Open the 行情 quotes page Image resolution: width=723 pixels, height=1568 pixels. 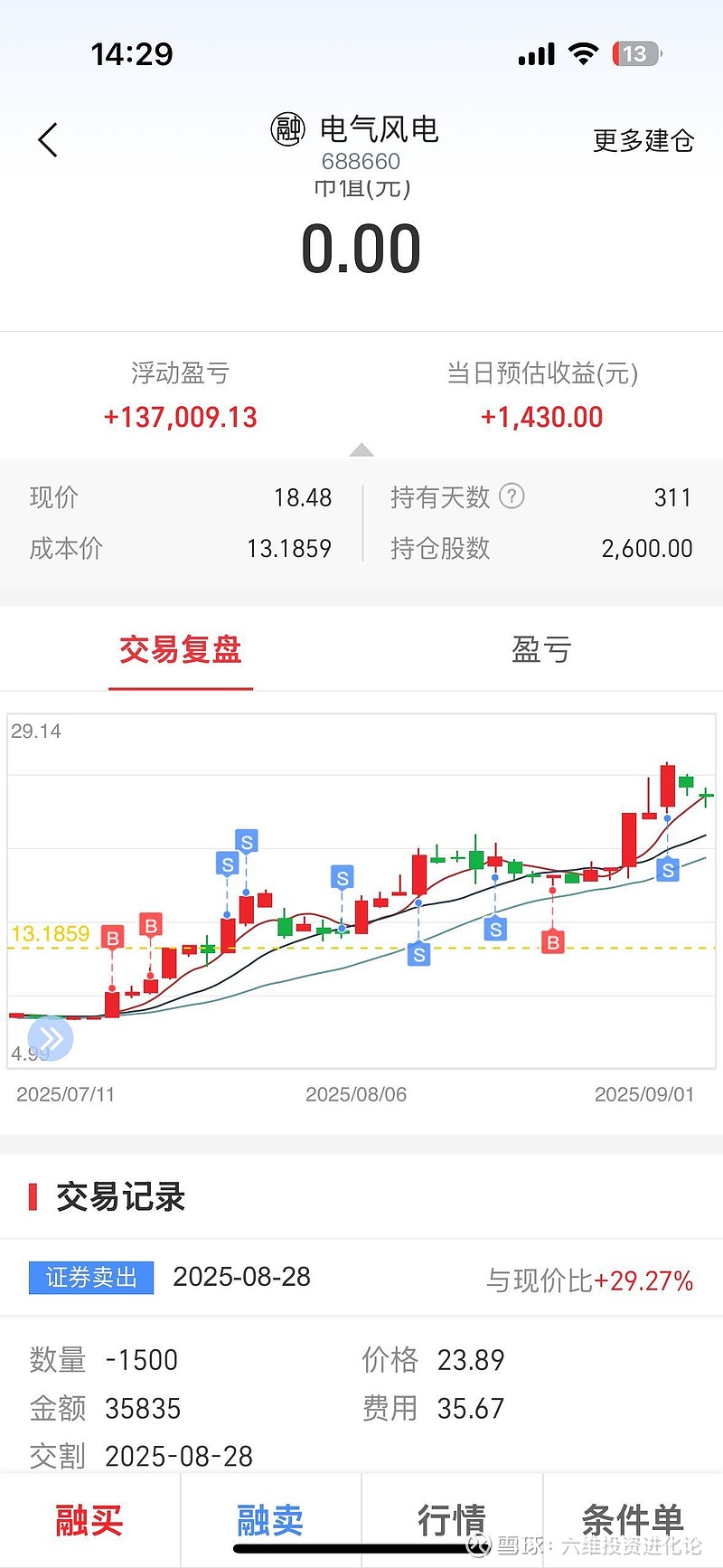coord(452,1520)
